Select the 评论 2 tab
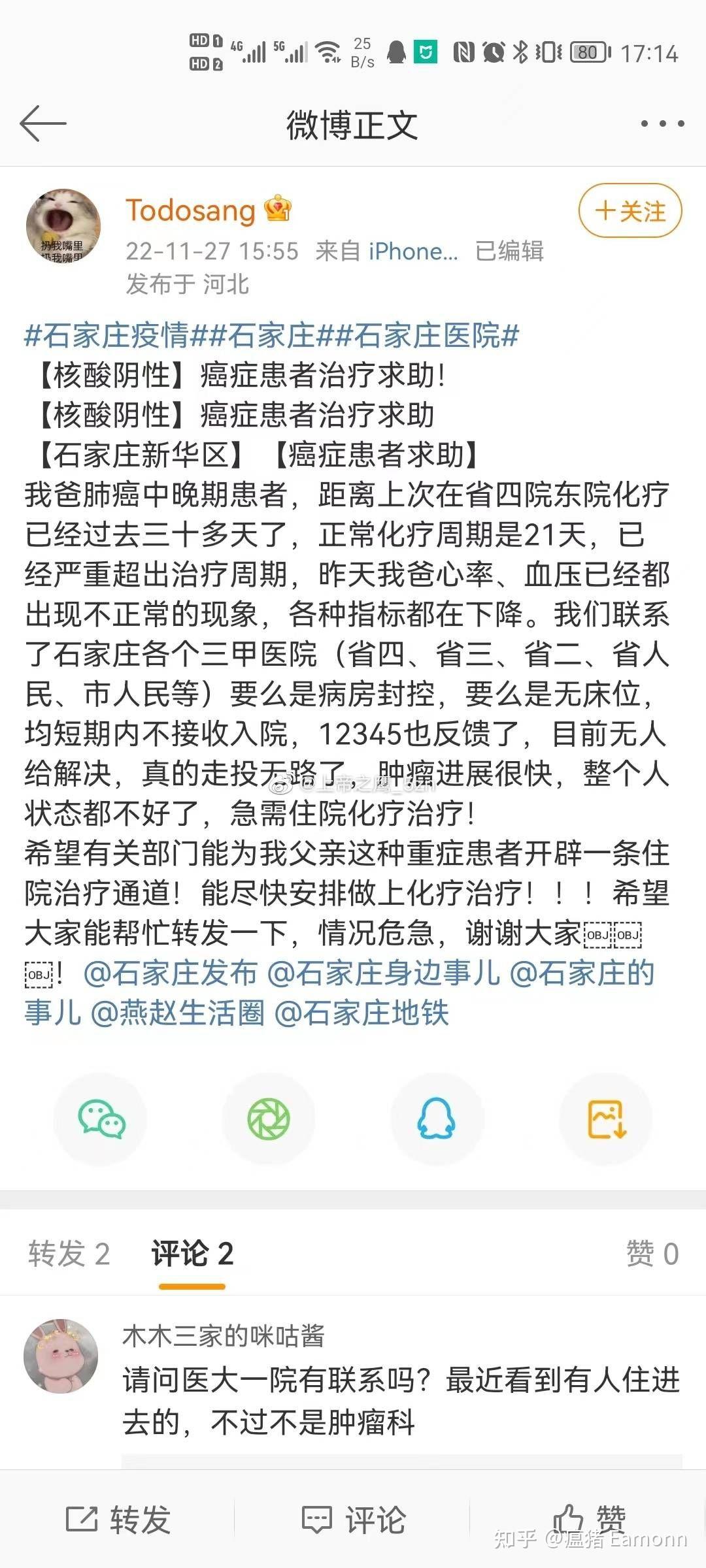Image resolution: width=706 pixels, height=1568 pixels. (192, 1254)
